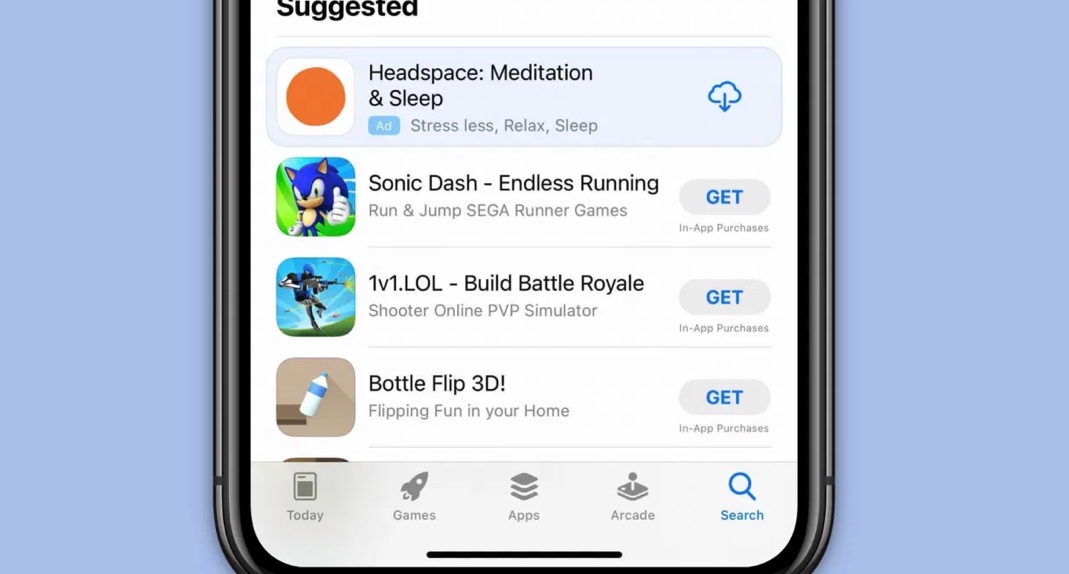Get Bottle Flip 3D!
Image resolution: width=1069 pixels, height=574 pixels.
724,397
